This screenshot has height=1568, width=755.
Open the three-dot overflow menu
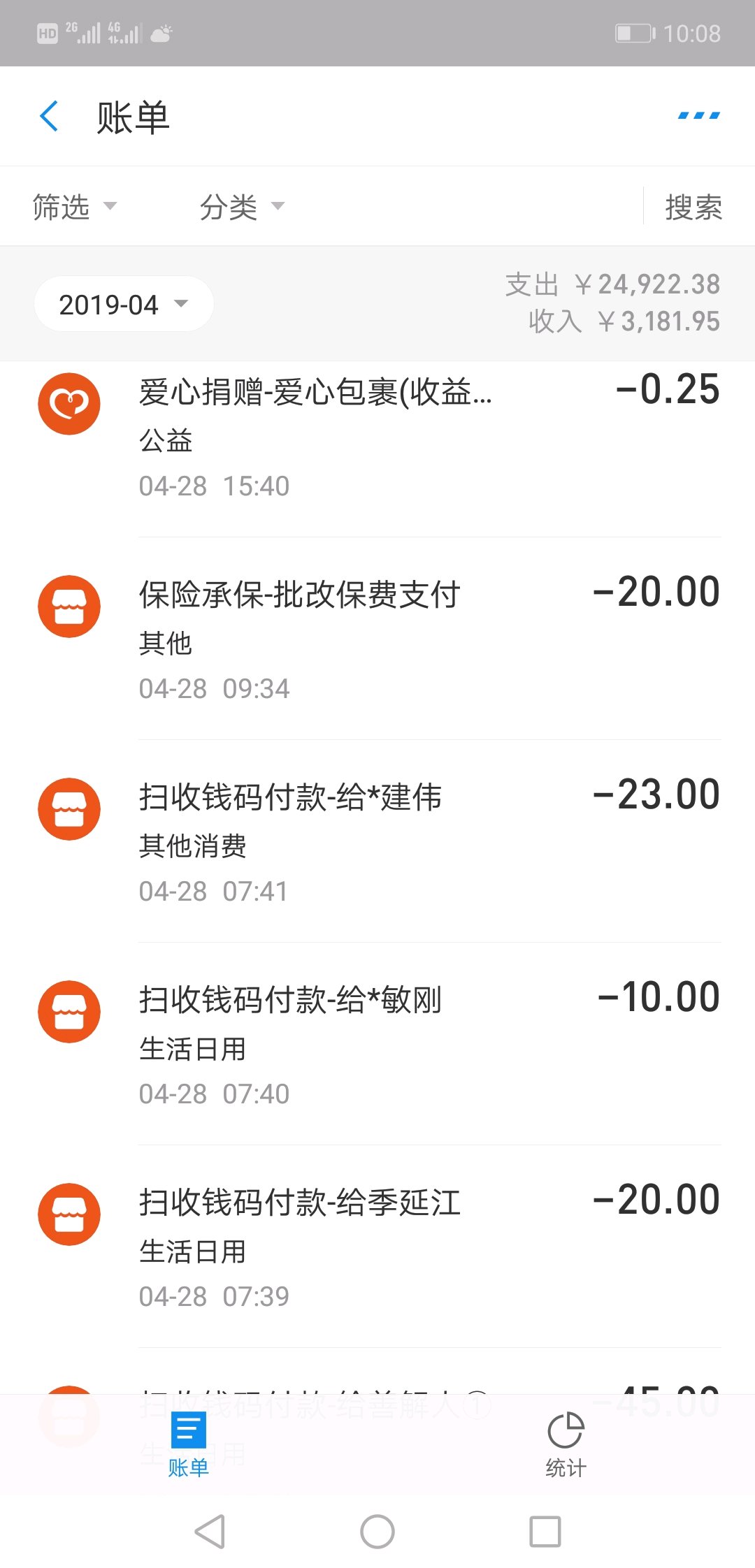698,116
